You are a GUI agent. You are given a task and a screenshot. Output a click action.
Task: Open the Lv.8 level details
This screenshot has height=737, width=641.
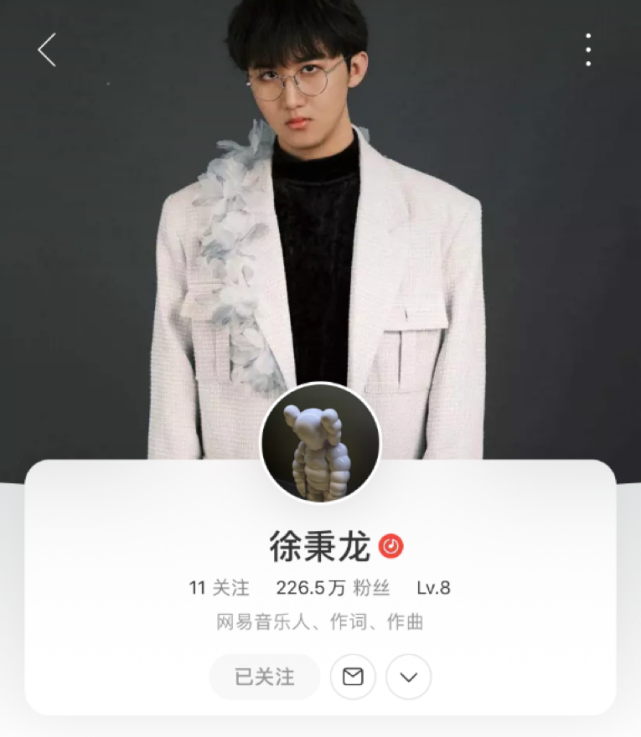(x=433, y=588)
